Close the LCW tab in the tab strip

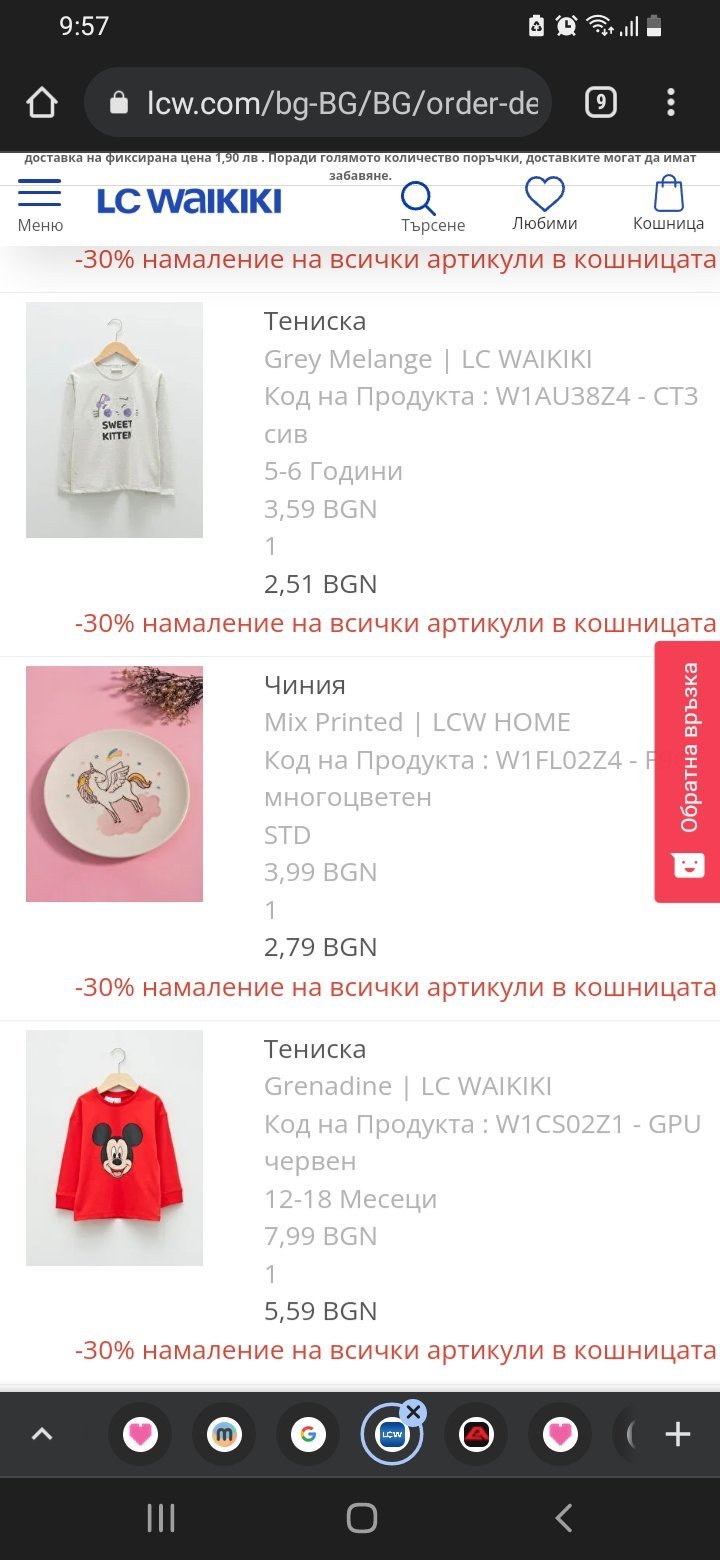[x=414, y=1412]
